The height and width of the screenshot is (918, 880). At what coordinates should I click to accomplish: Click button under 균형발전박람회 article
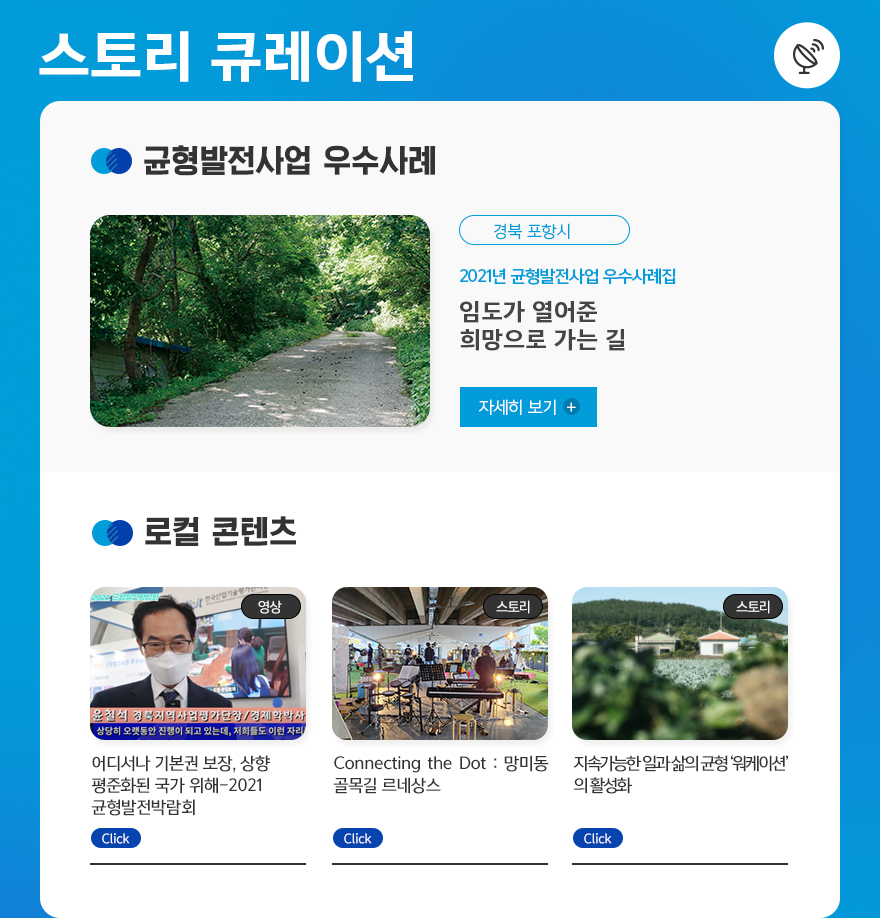click(x=115, y=838)
